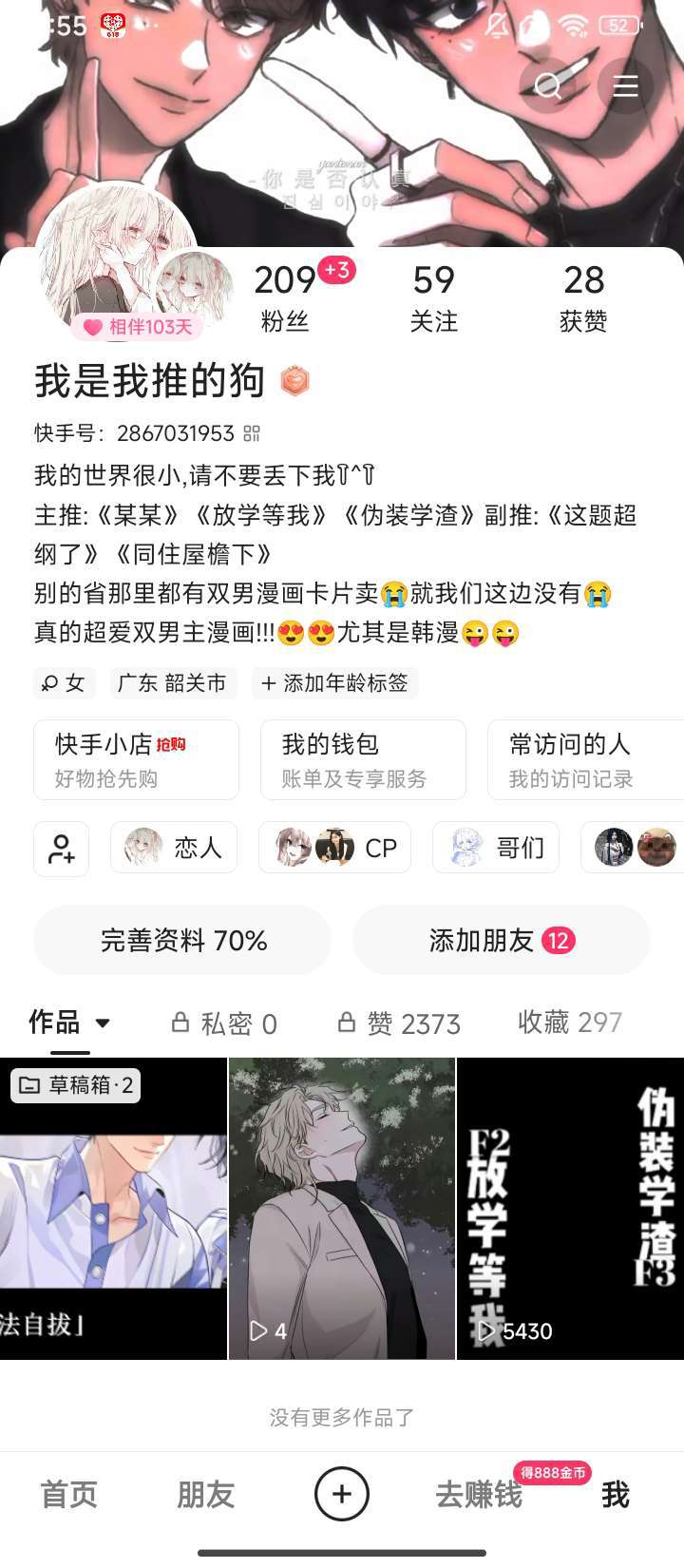684x1568 pixels.
Task: Open the video with 5430 plays
Action: point(570,1209)
